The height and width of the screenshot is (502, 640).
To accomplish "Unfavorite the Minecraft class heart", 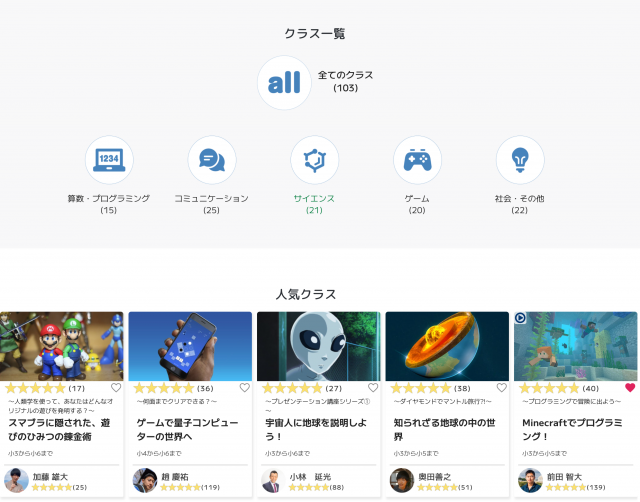I will (629, 388).
